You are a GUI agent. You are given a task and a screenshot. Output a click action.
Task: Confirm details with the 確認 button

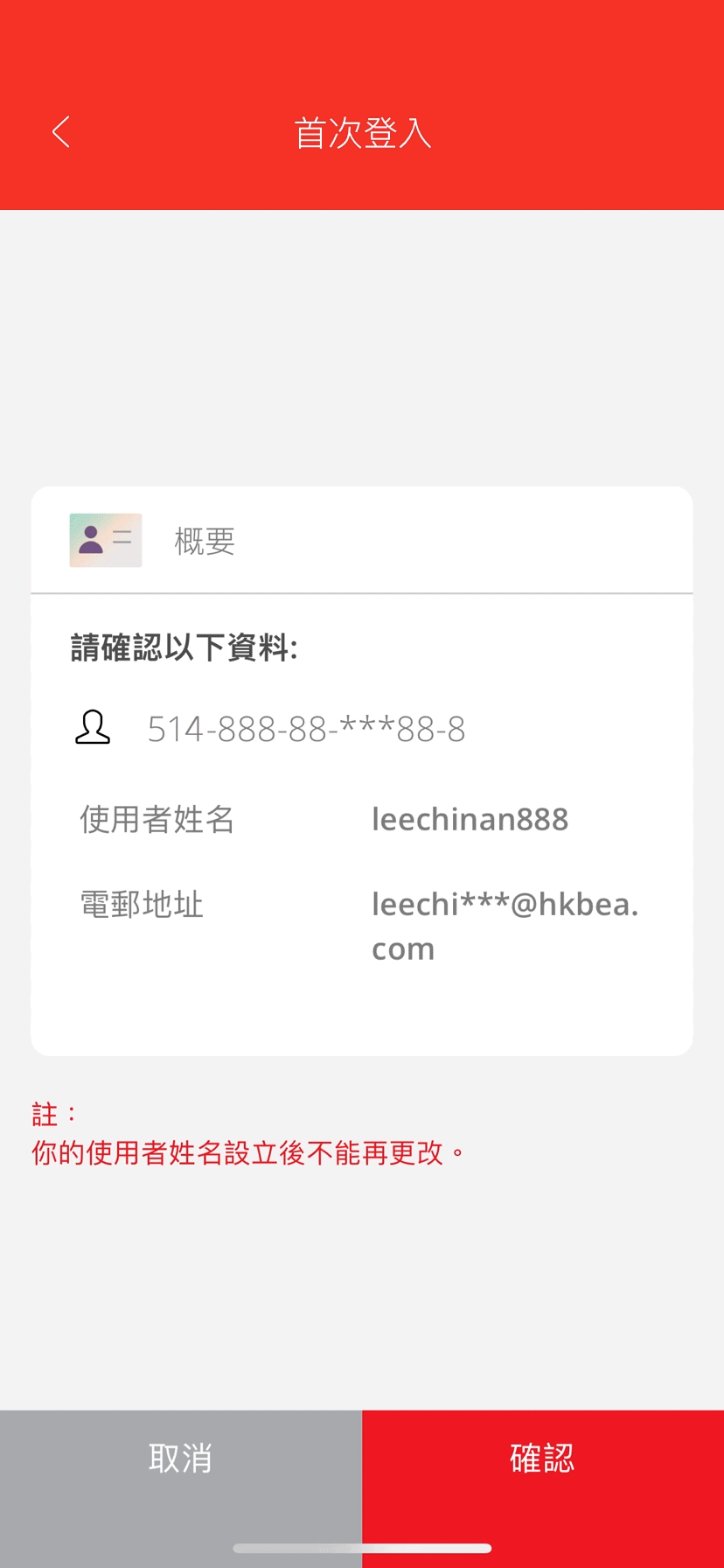542,1458
